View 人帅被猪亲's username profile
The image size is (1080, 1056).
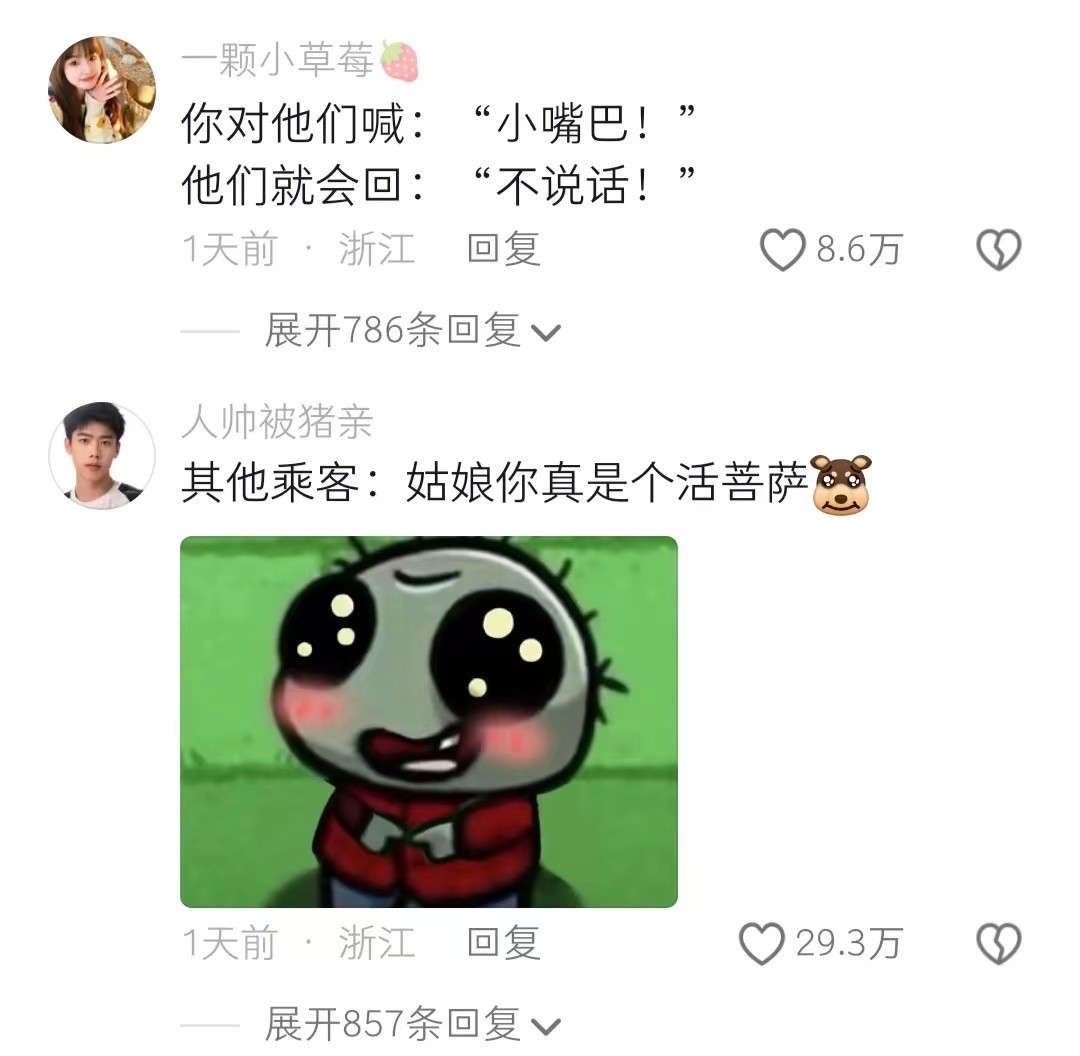(x=277, y=423)
